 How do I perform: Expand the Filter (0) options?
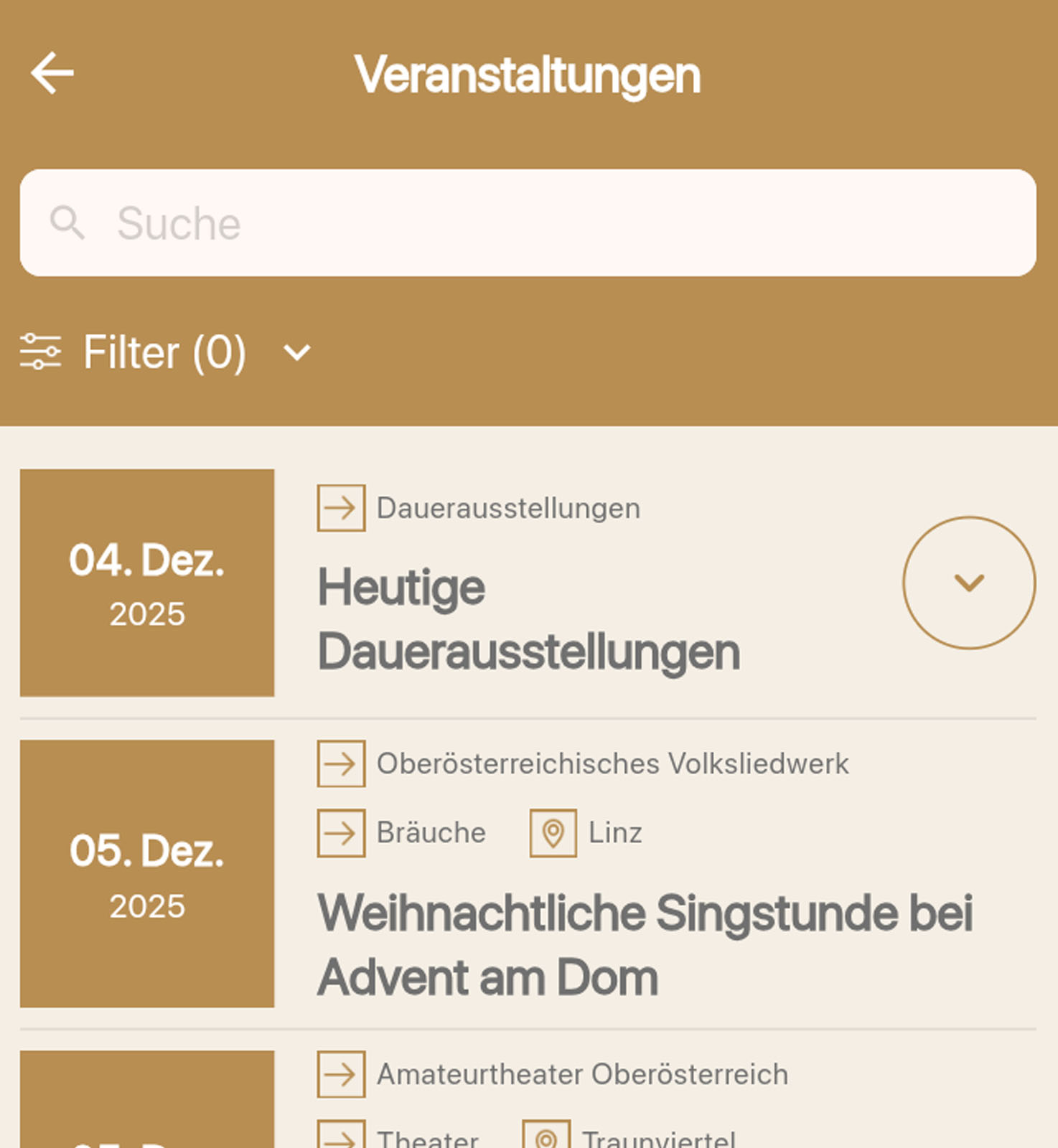pyautogui.click(x=166, y=352)
